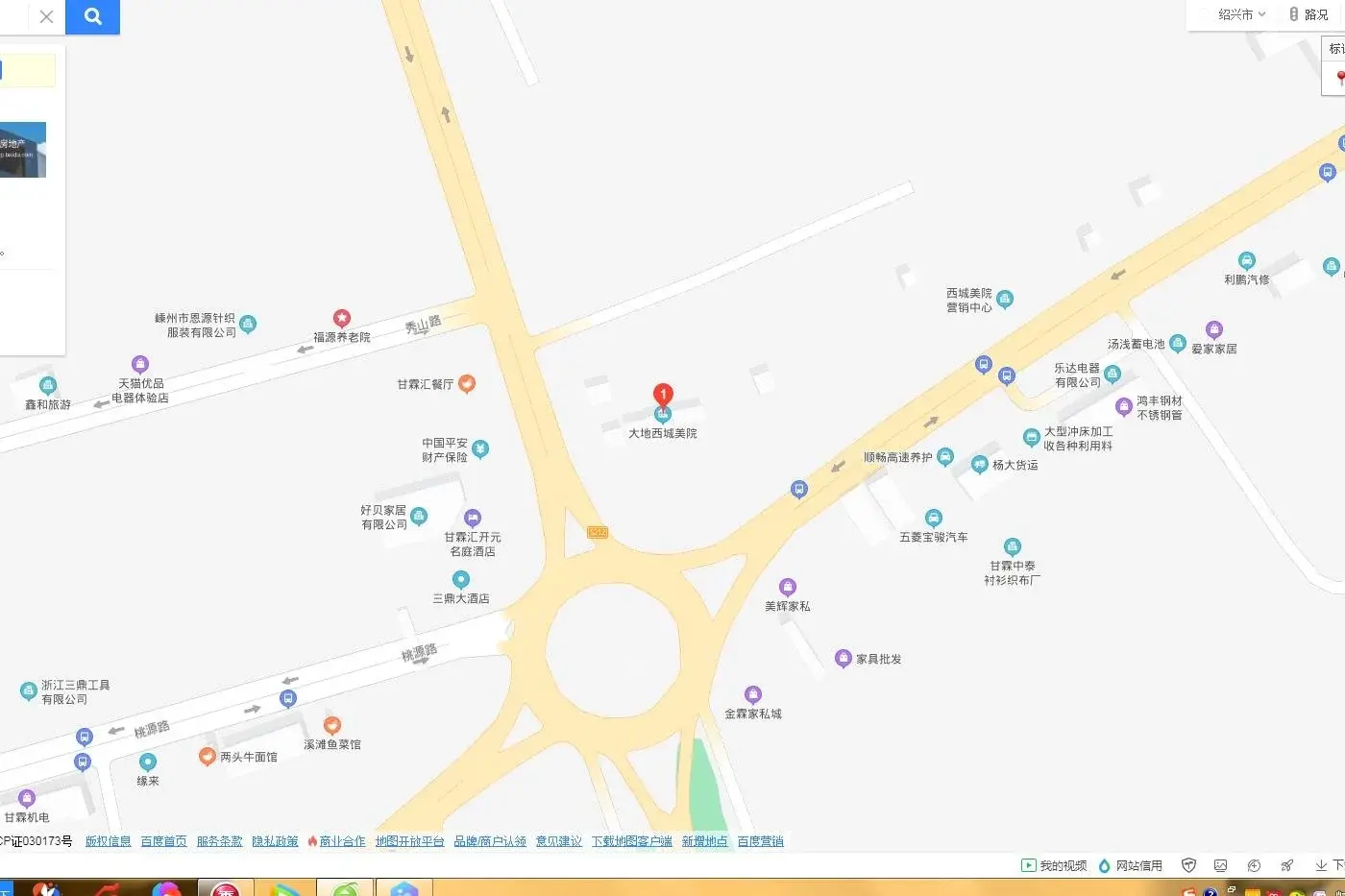This screenshot has height=896, width=1345.
Task: Clear the search box with X
Action: (x=46, y=16)
